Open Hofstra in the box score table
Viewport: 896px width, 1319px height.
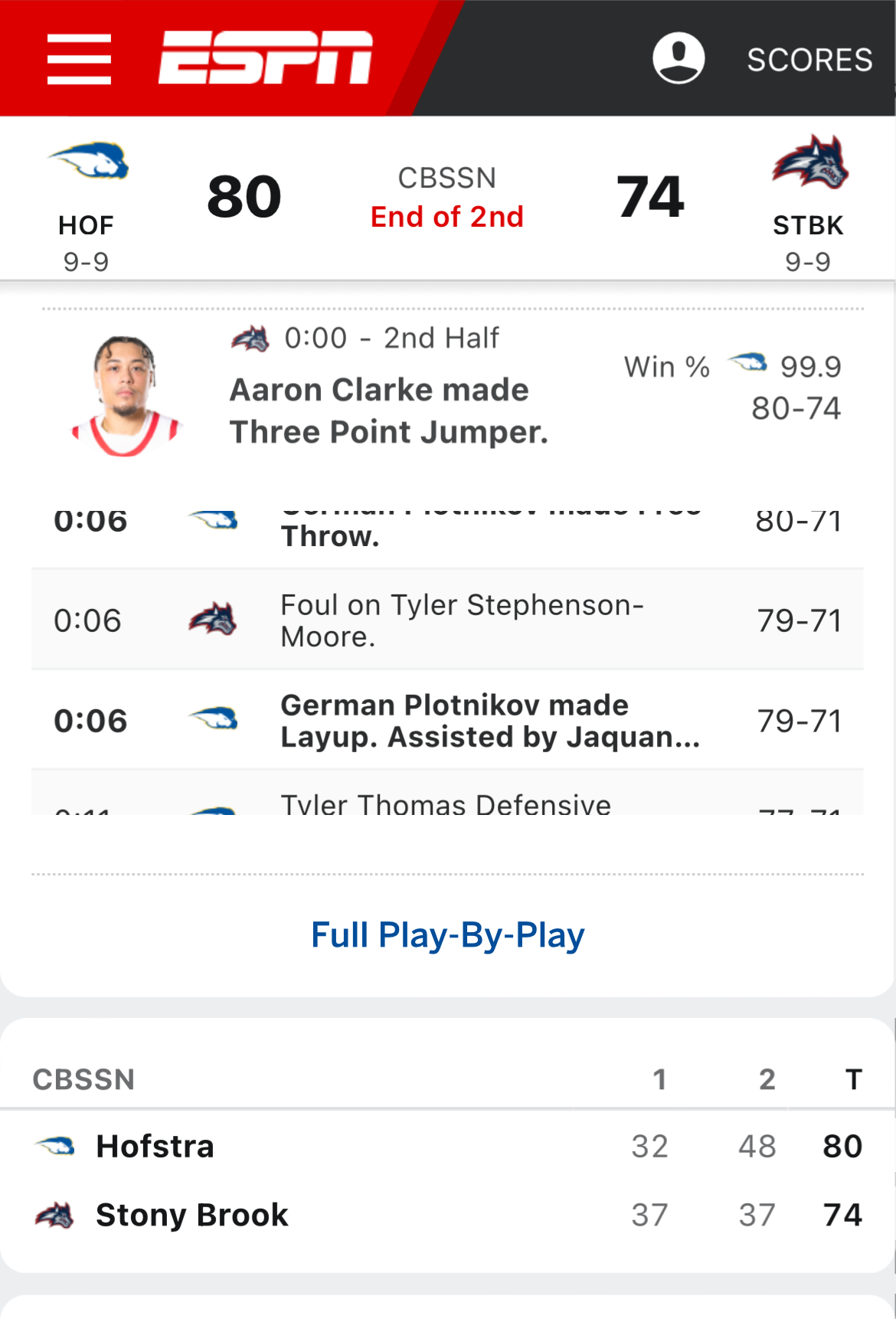pyautogui.click(x=155, y=1147)
